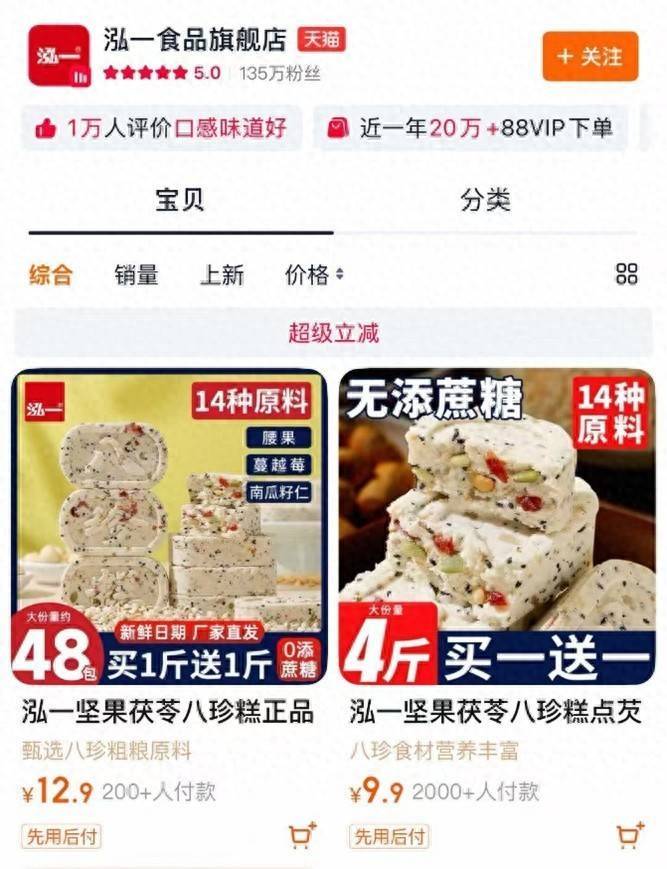Viewport: 667px width, 869px height.
Task: Open 泓一食品旗舰店 store profile
Action: (195, 41)
